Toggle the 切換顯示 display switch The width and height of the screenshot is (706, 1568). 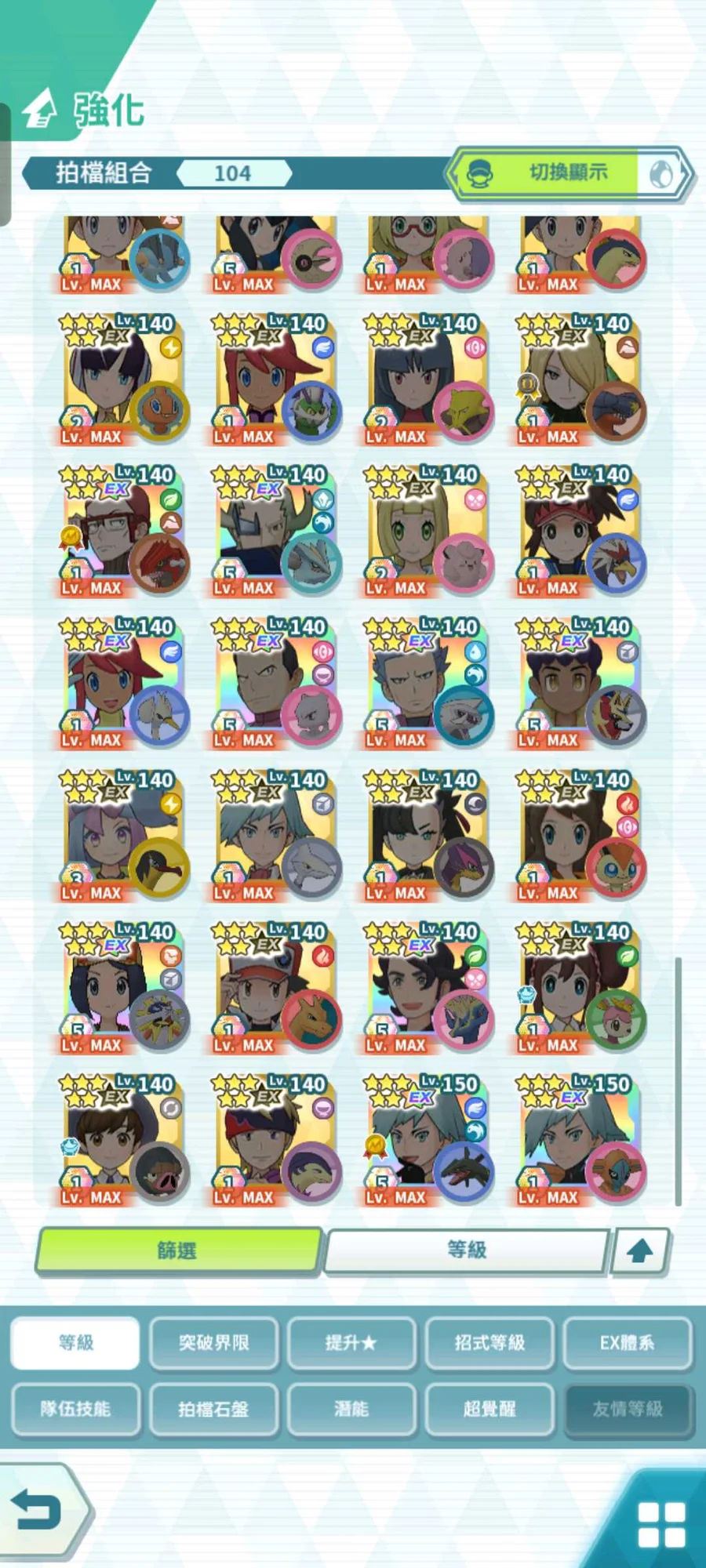pyautogui.click(x=569, y=173)
